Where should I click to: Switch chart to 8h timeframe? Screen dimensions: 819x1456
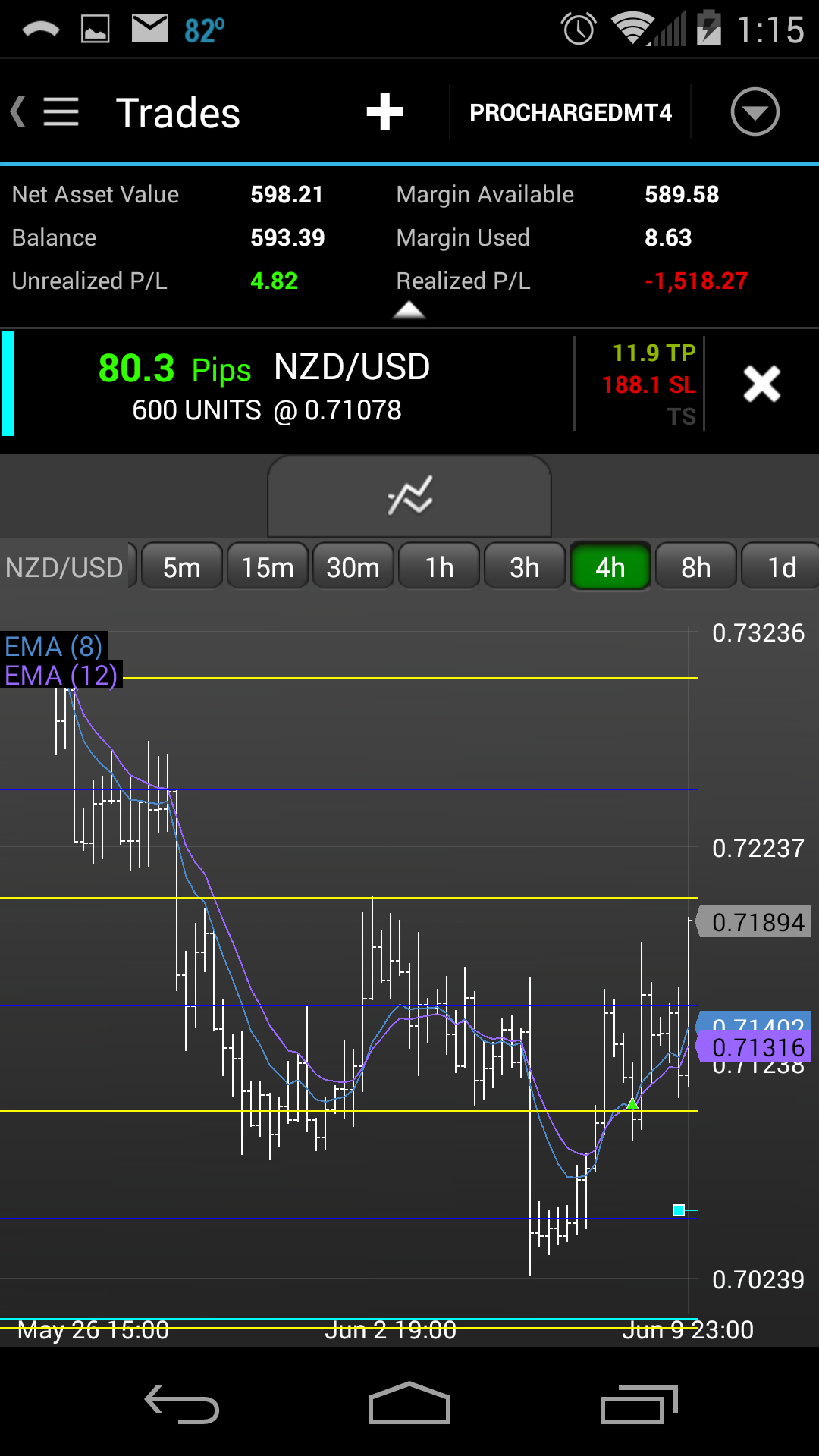point(696,567)
